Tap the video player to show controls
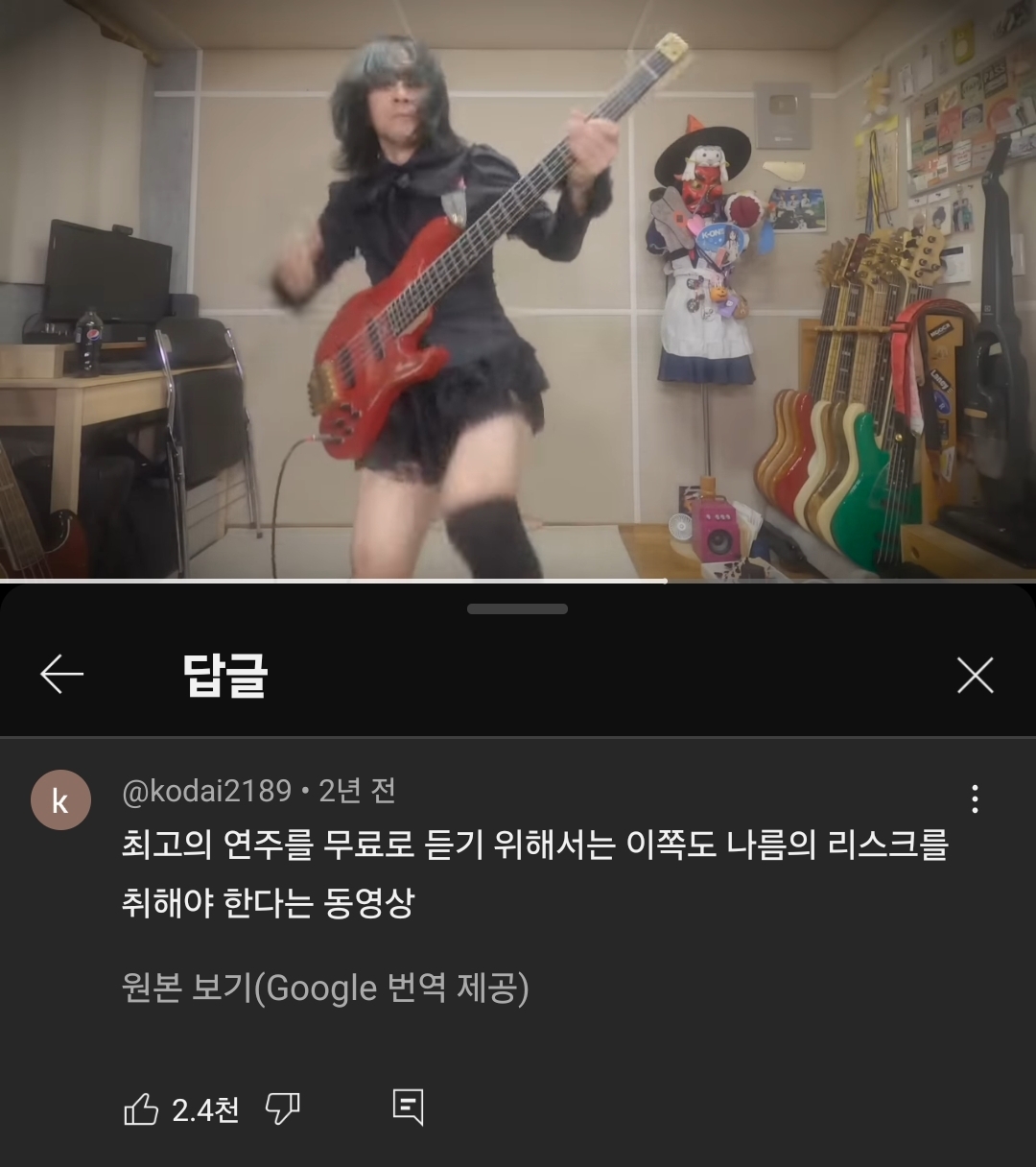The width and height of the screenshot is (1036, 1167). click(518, 288)
